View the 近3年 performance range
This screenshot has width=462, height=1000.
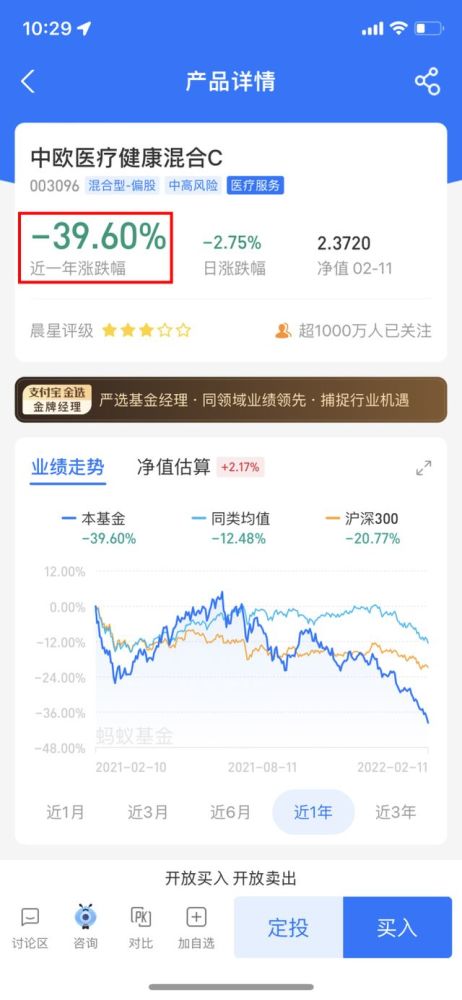pyautogui.click(x=396, y=812)
